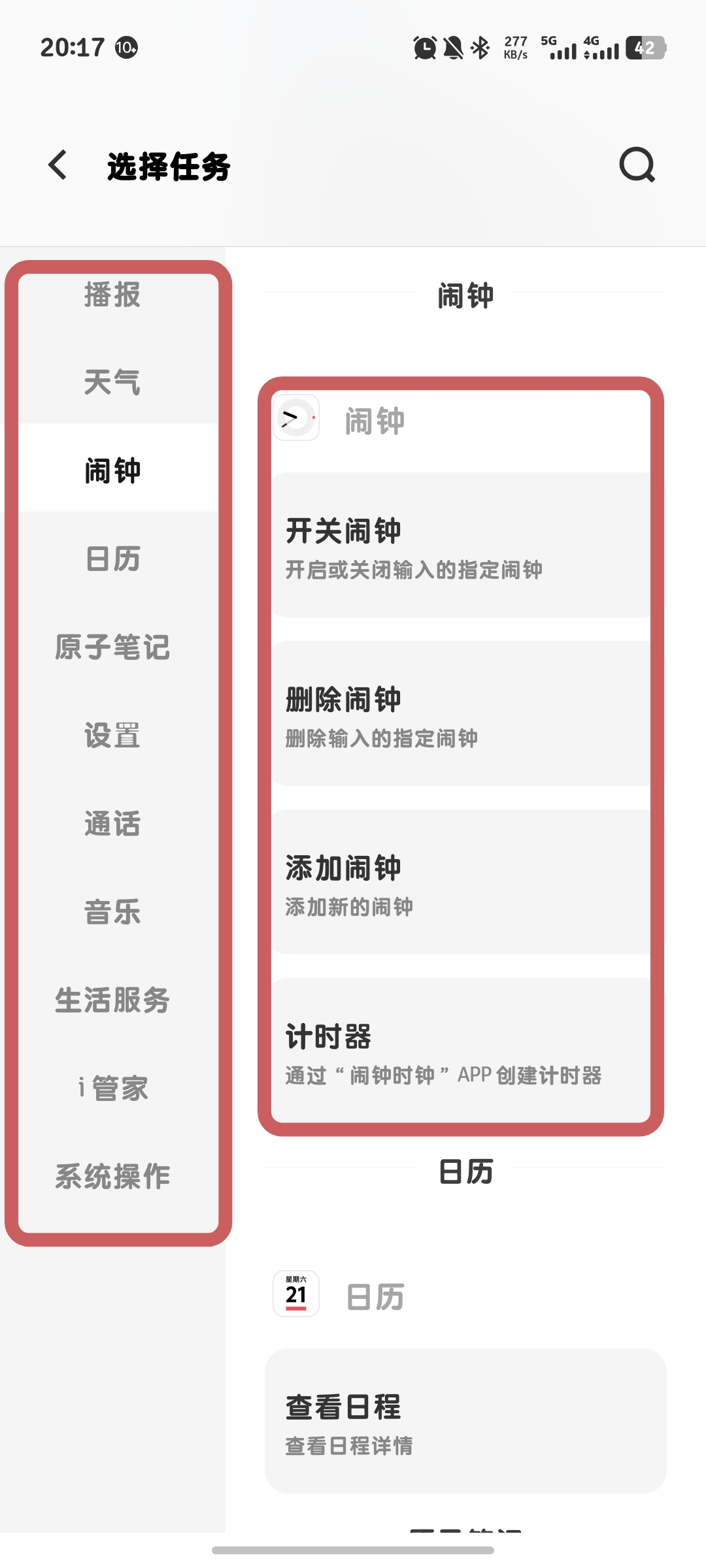
Task: Open the 生活服务 category
Action: [x=112, y=1000]
